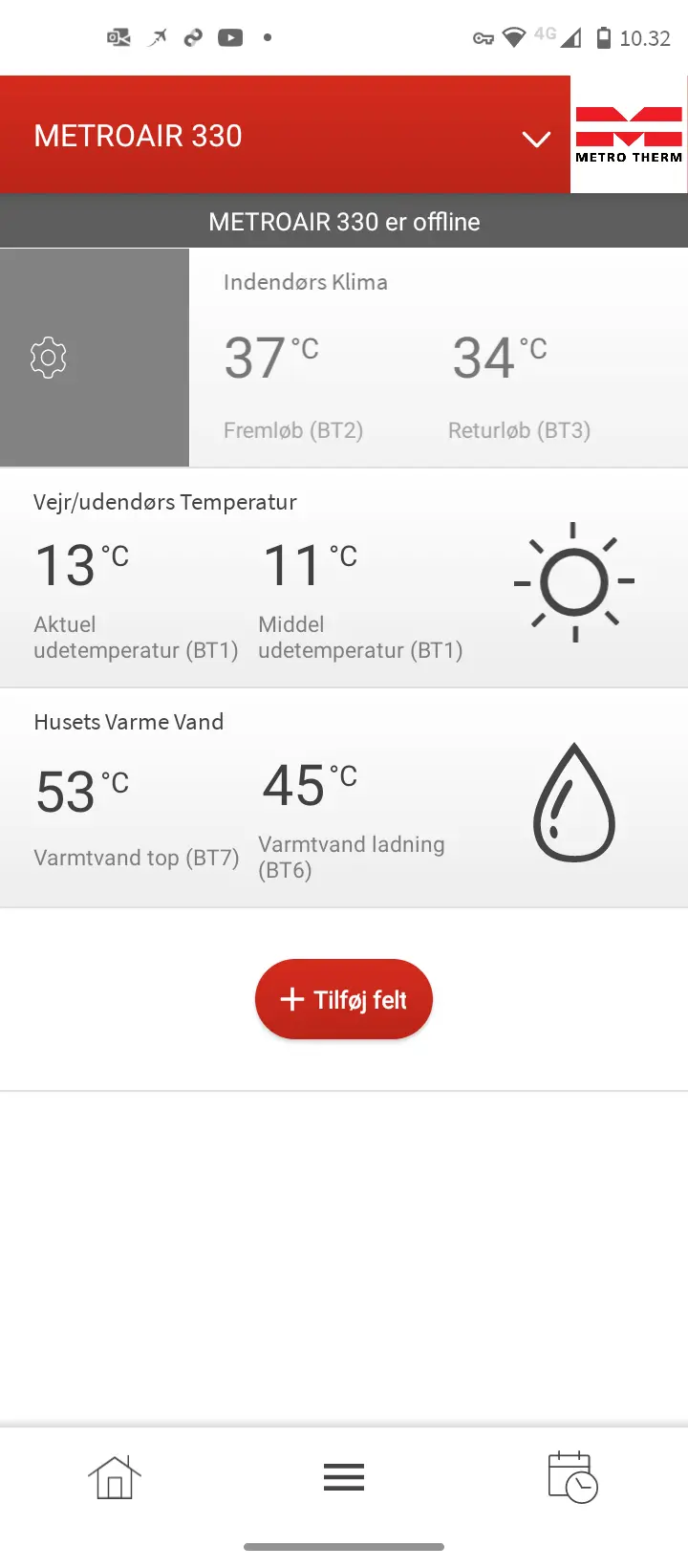This screenshot has width=688, height=1568.
Task: Open the Indendørs Klima tile
Action: [x=439, y=358]
